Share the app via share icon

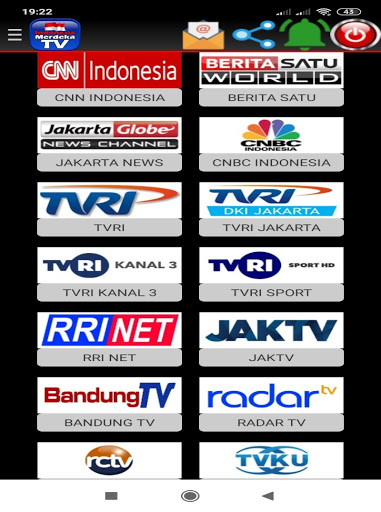(x=254, y=35)
